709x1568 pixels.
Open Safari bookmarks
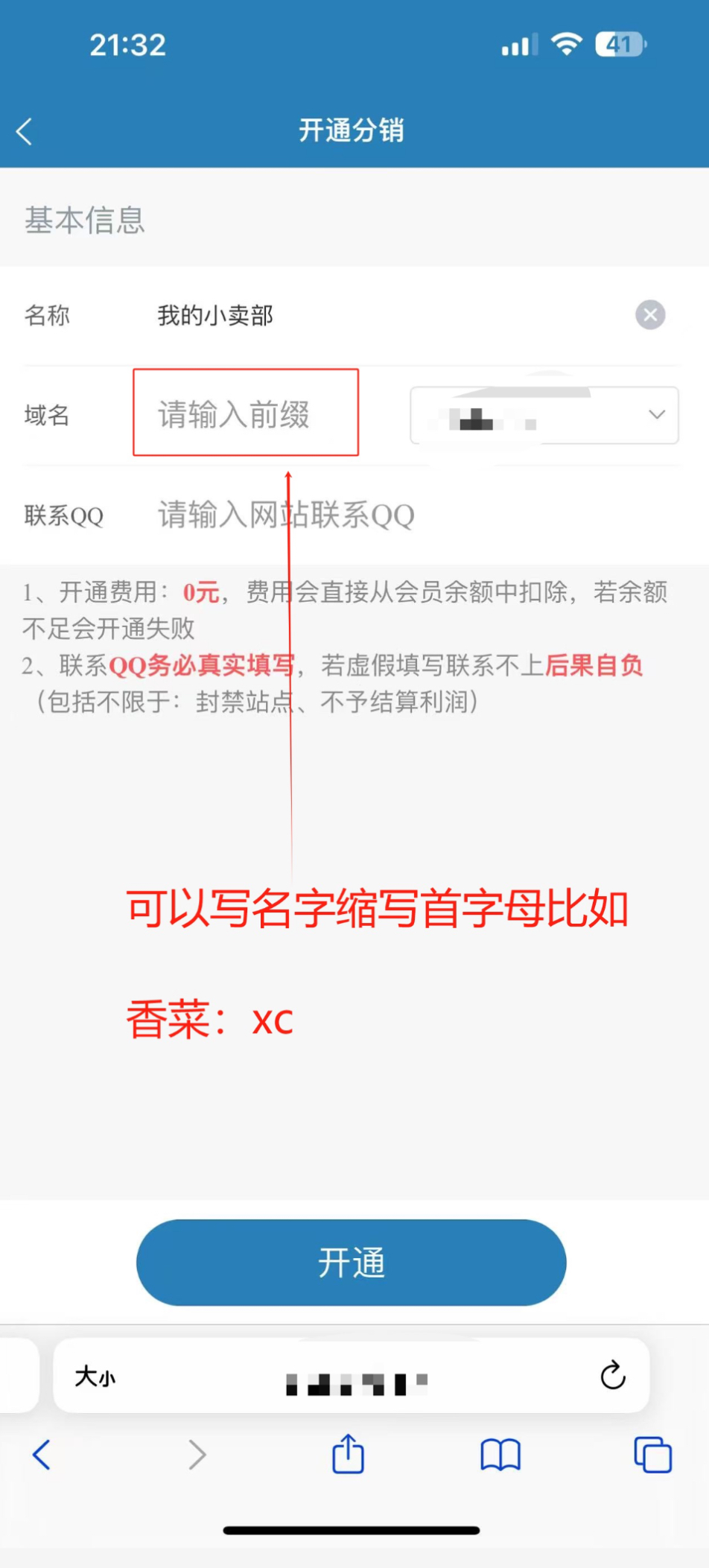tap(500, 1454)
